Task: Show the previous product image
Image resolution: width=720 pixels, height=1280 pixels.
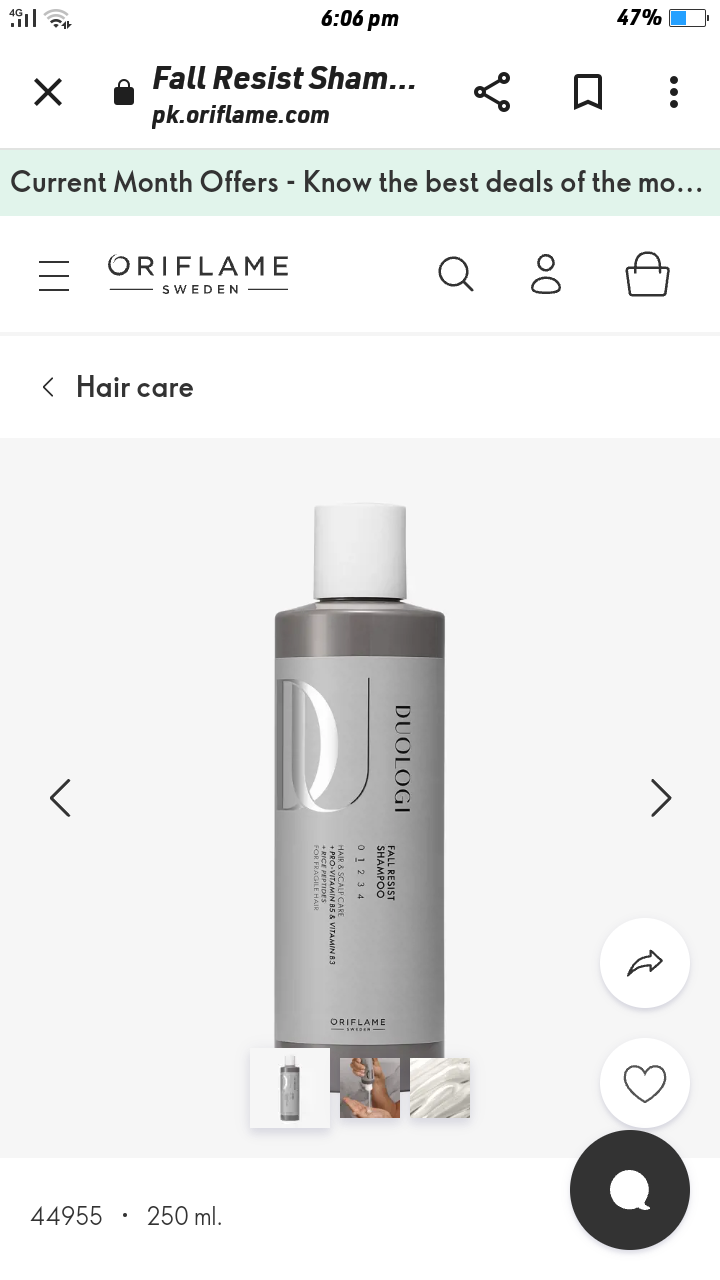Action: [60, 798]
